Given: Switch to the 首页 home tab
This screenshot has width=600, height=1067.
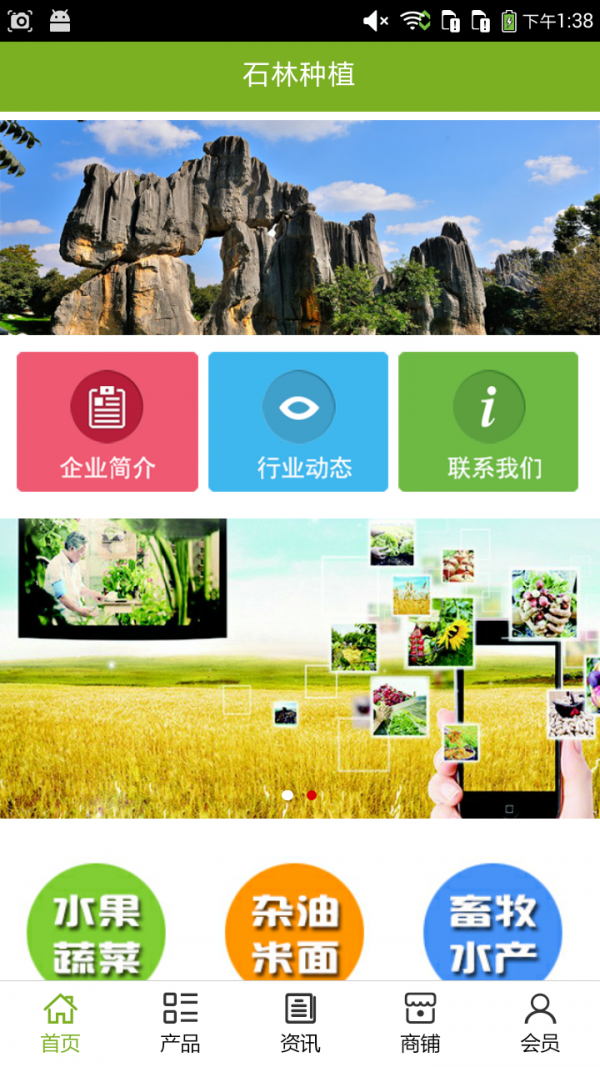Looking at the screenshot, I should (x=60, y=1023).
